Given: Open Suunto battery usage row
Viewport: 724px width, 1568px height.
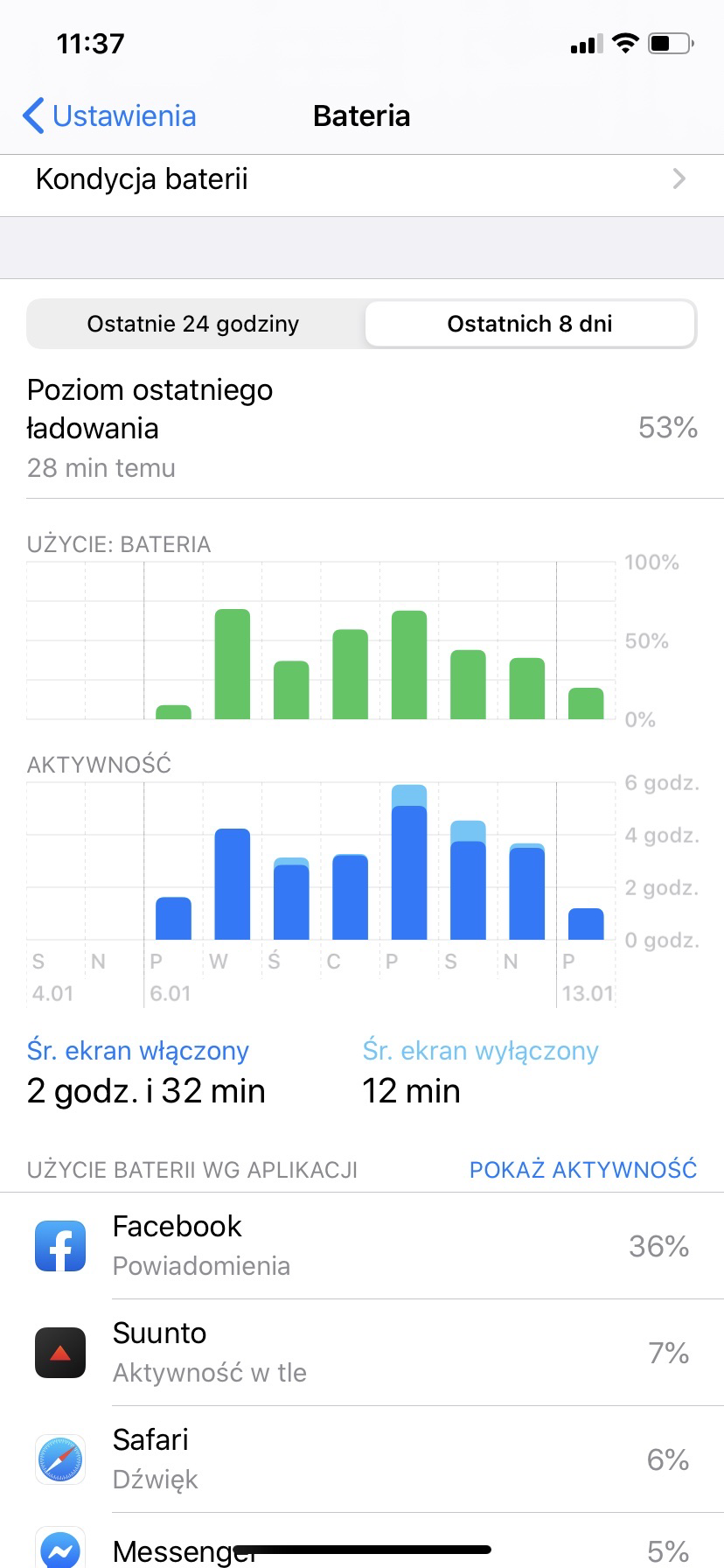Looking at the screenshot, I should [x=362, y=1353].
